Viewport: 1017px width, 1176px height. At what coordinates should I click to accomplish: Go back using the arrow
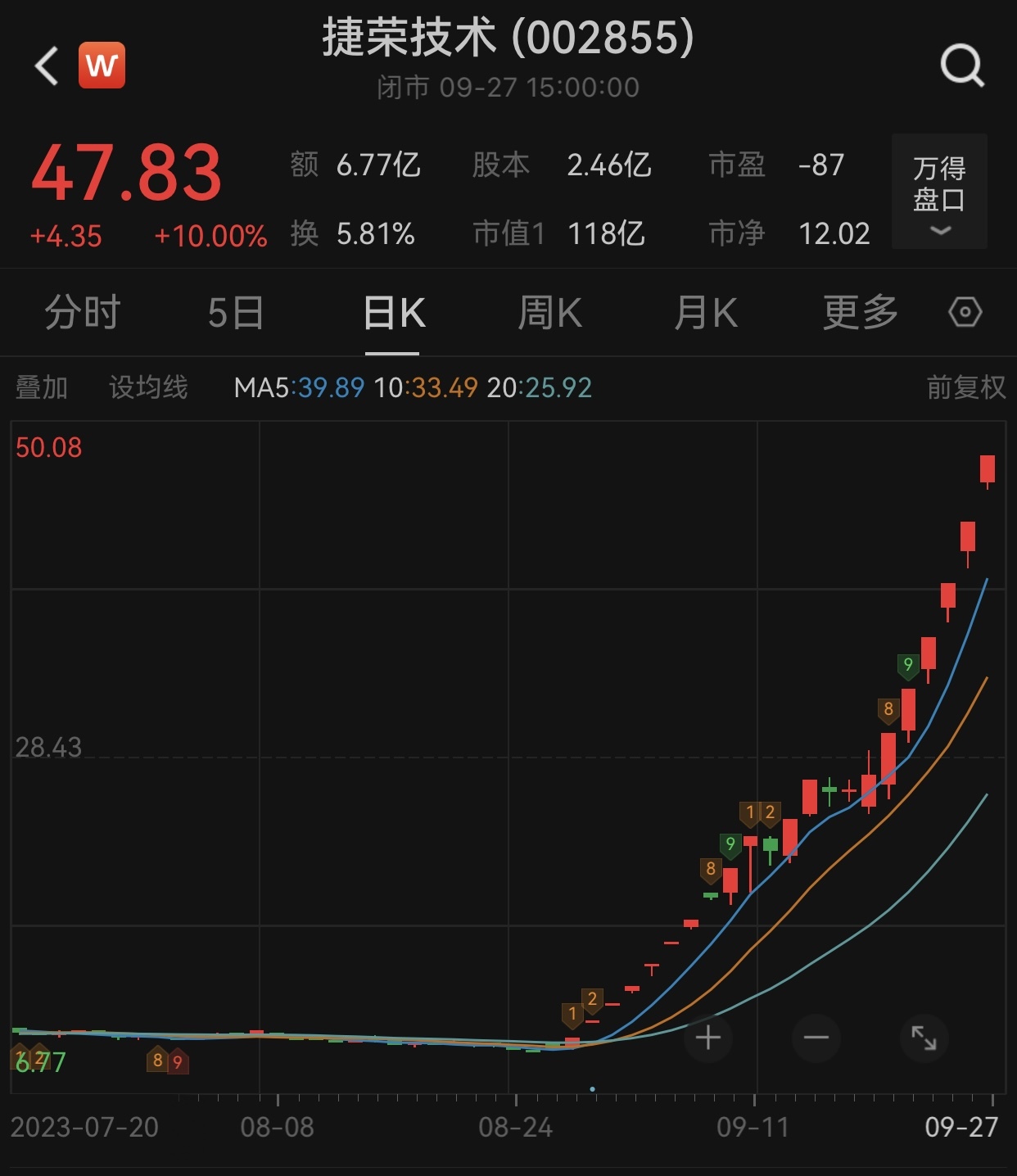(47, 66)
